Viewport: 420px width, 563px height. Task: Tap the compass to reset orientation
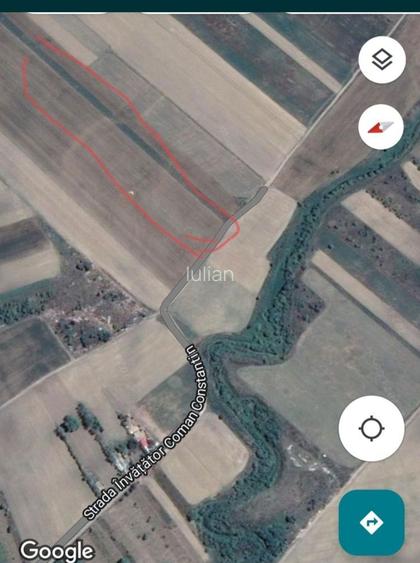[381, 126]
